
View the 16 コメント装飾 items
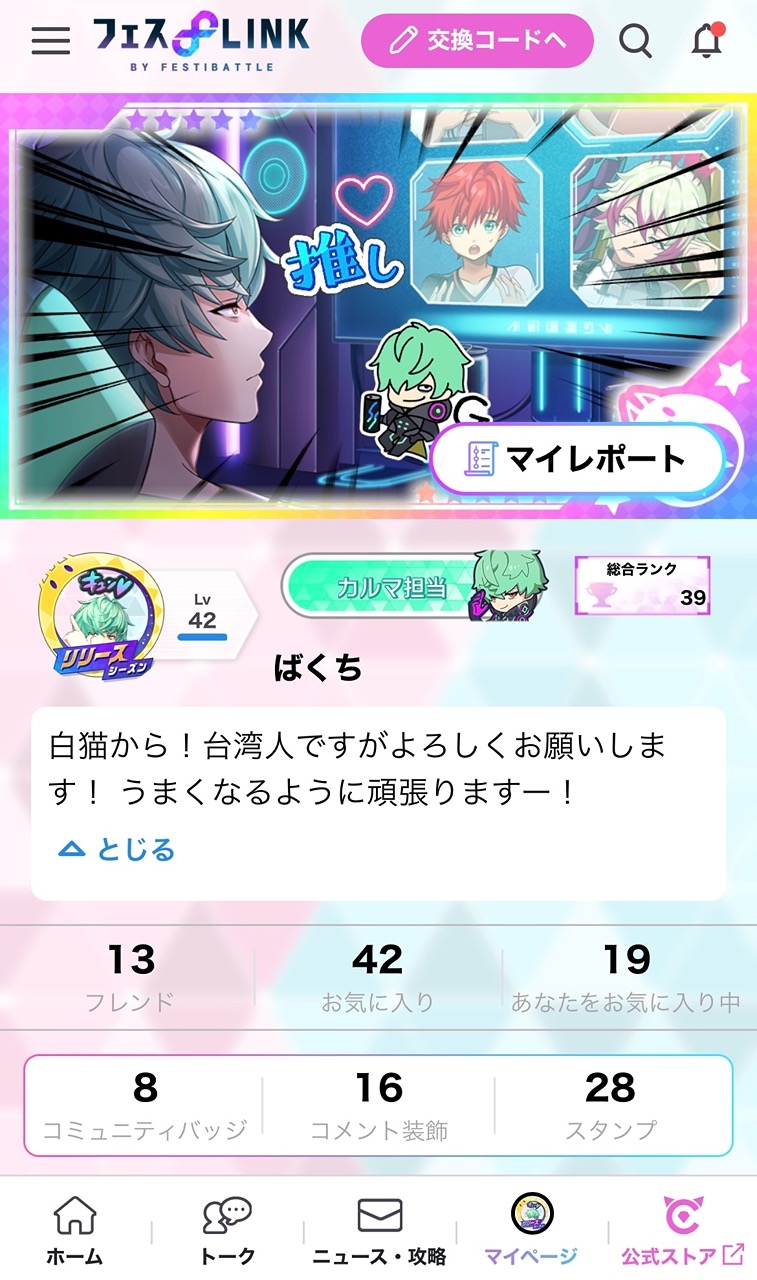[x=378, y=1106]
